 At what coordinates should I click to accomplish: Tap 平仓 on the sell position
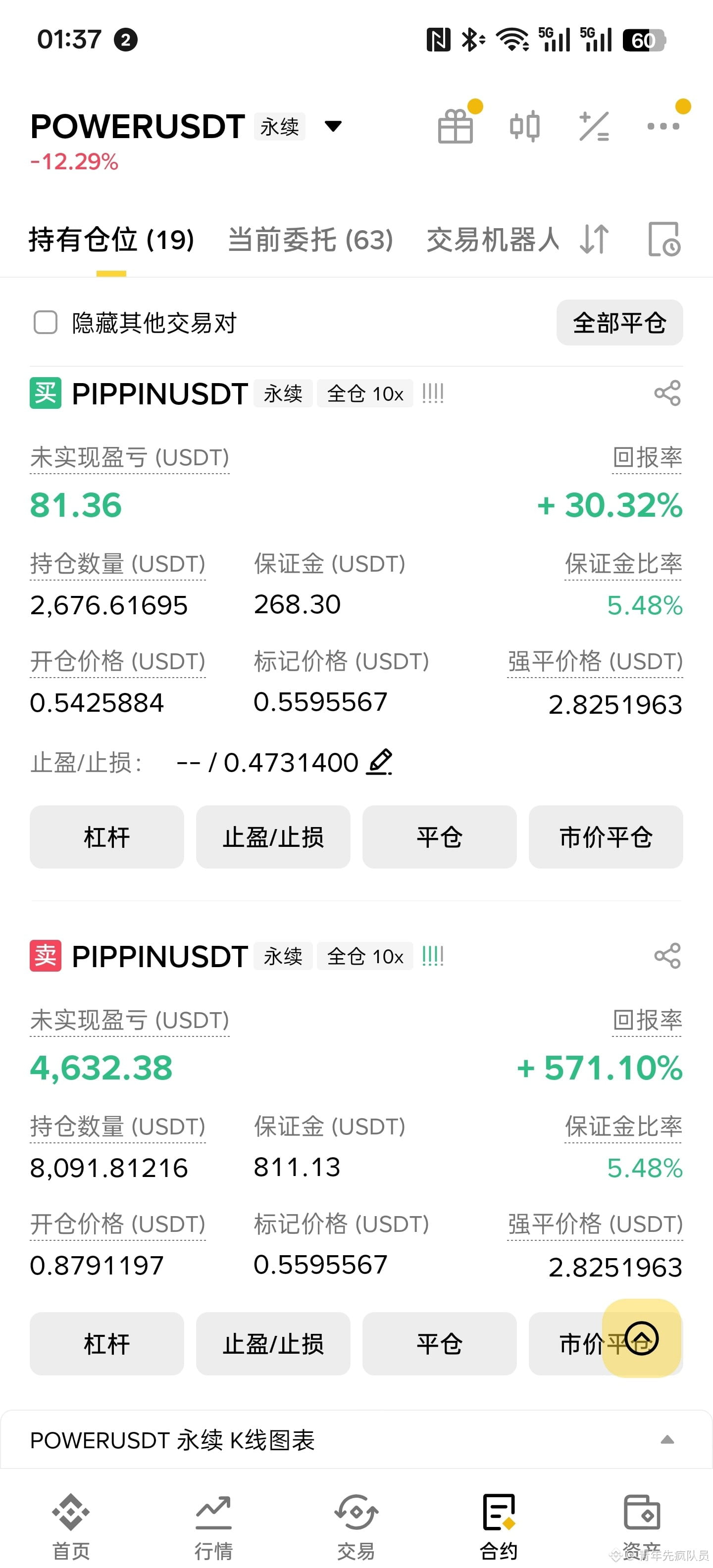[x=439, y=1343]
